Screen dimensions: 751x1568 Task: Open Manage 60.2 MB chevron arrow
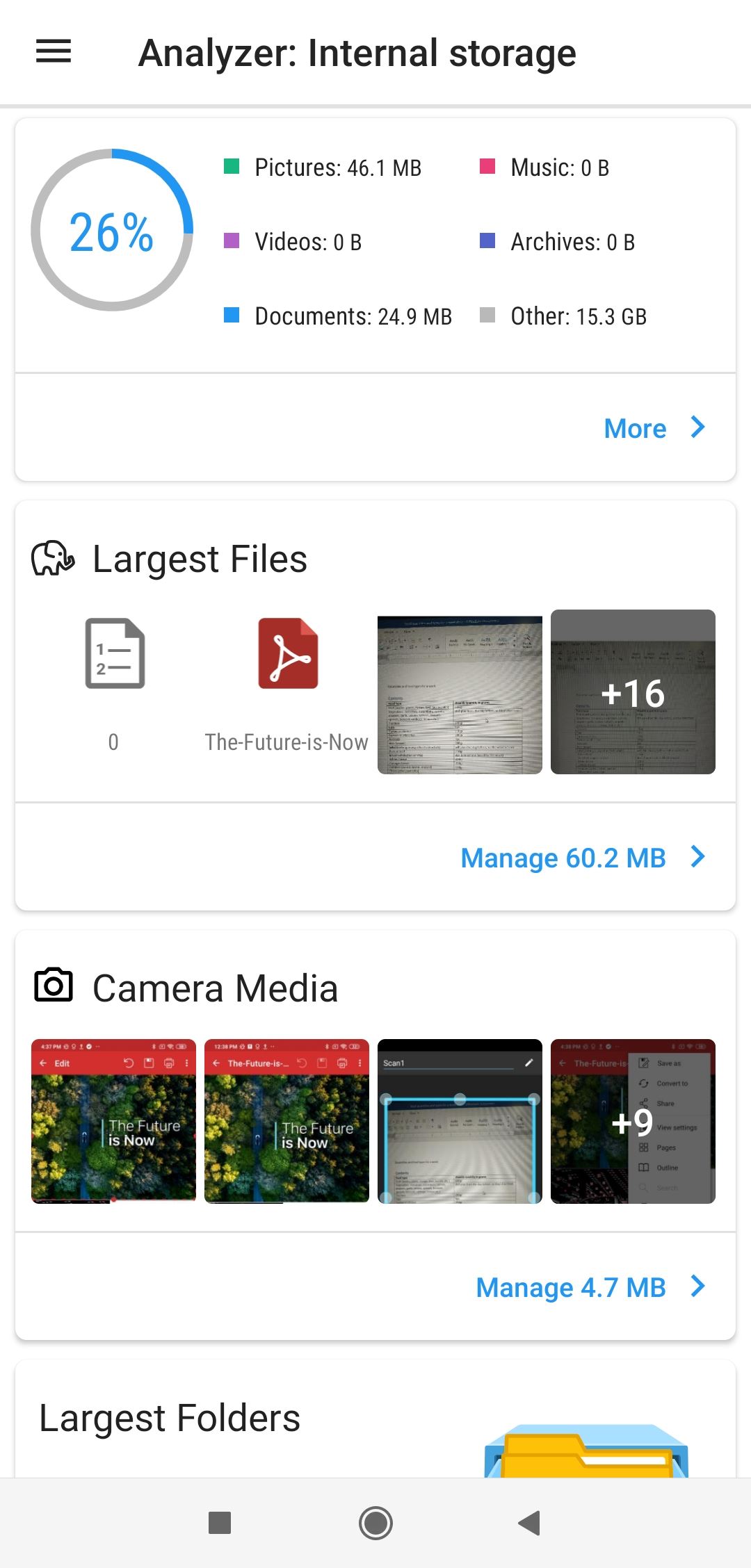click(697, 857)
